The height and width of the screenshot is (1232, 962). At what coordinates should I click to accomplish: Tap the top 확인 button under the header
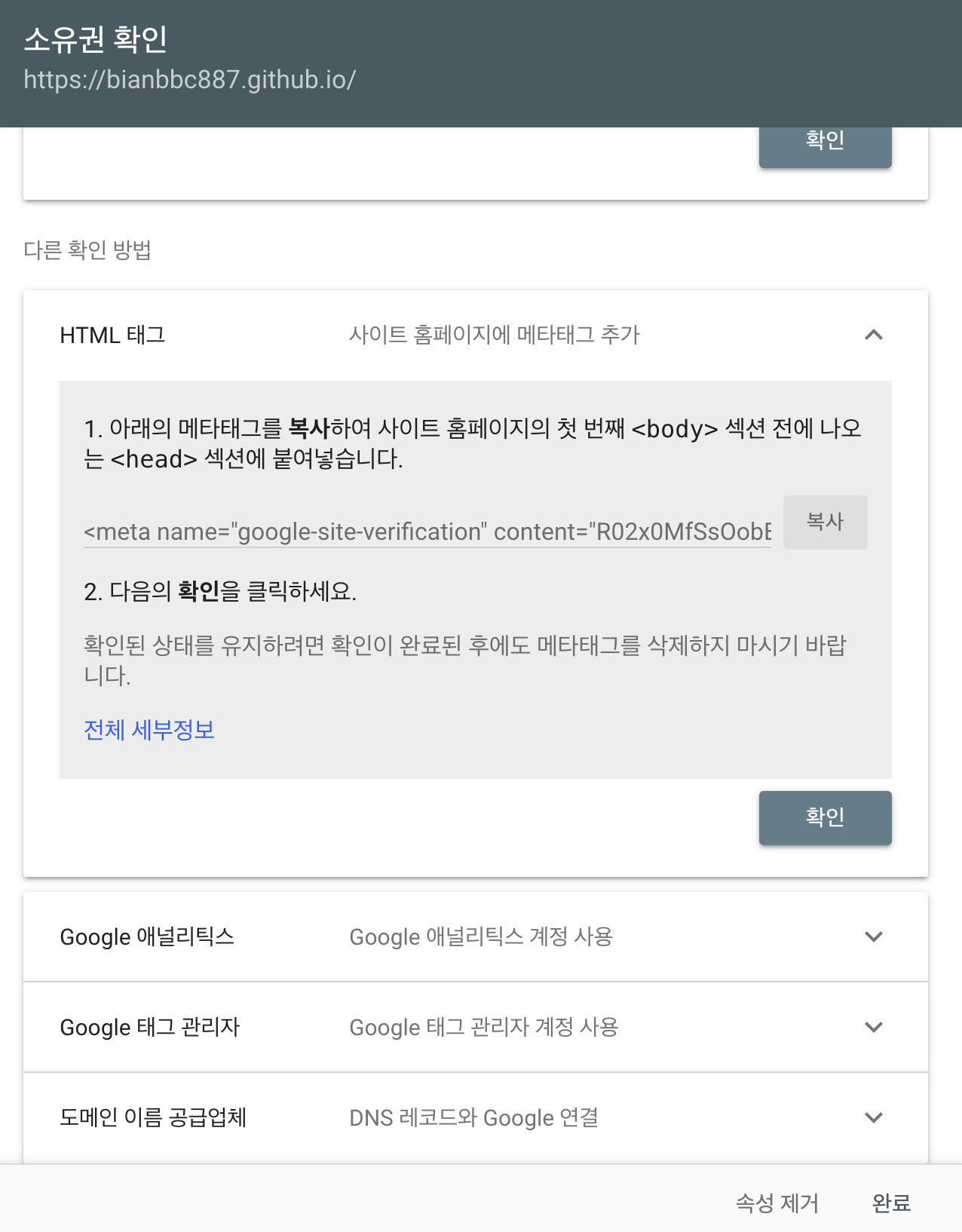pos(825,145)
